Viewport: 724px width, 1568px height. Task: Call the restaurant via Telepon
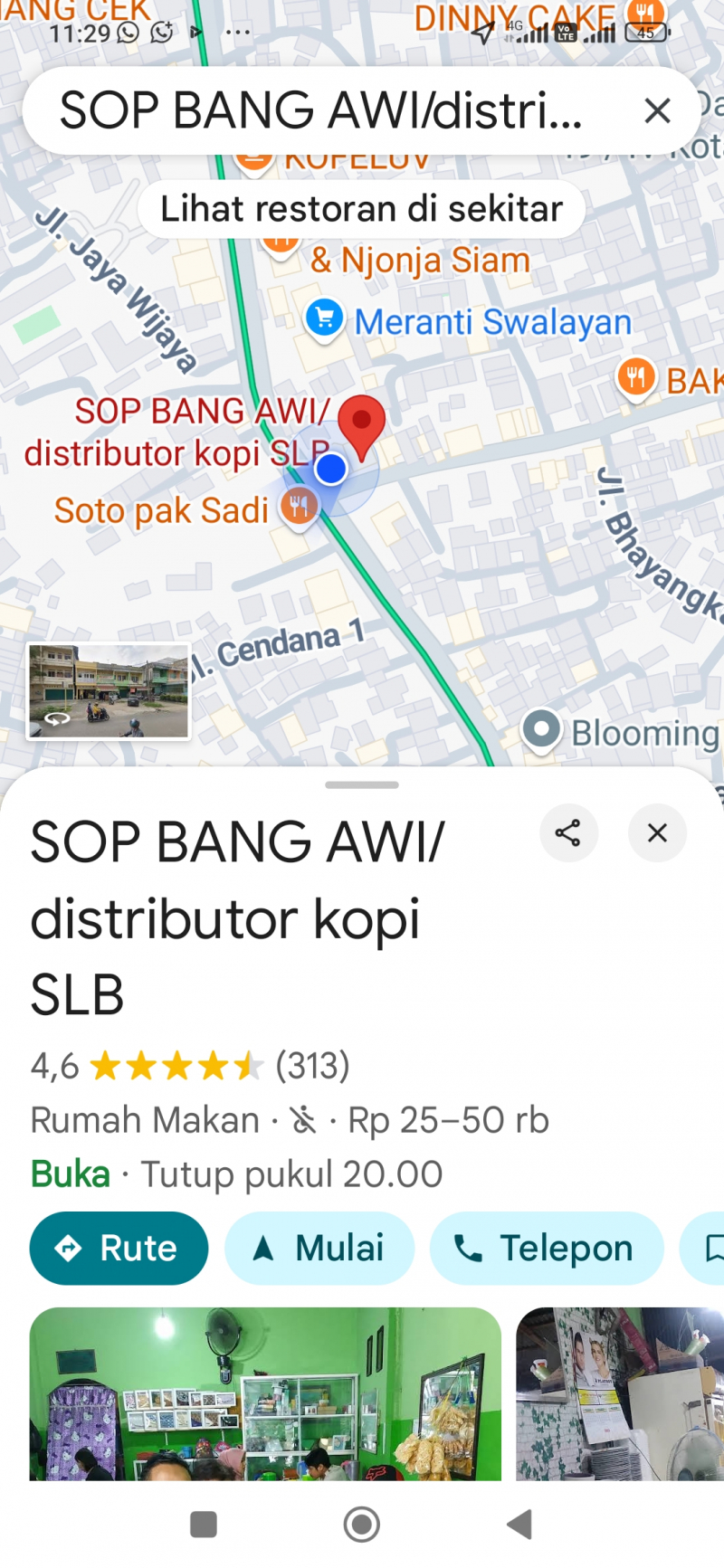547,1249
